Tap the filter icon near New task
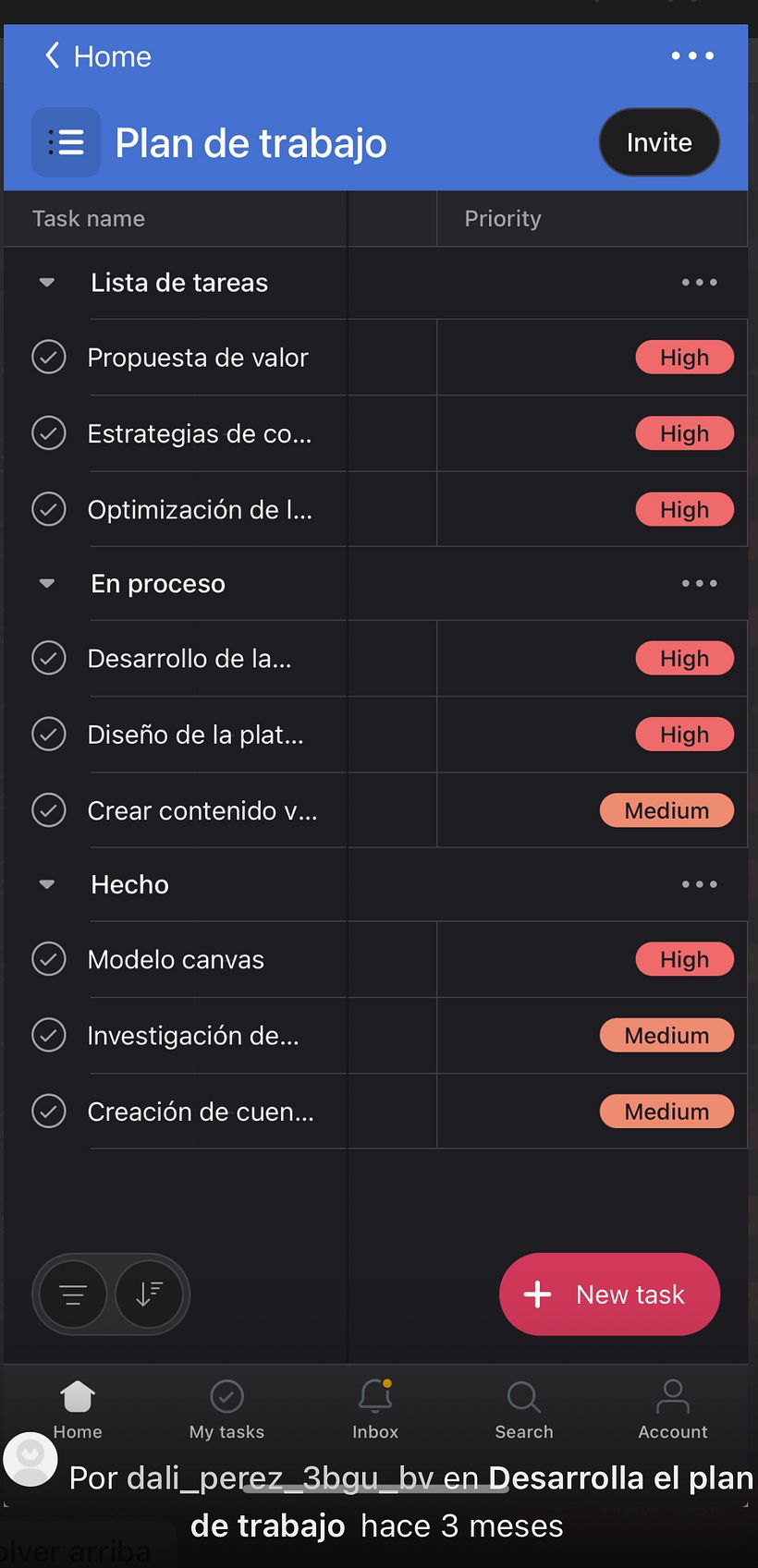Screen dimensions: 758x1568 coord(72,1295)
